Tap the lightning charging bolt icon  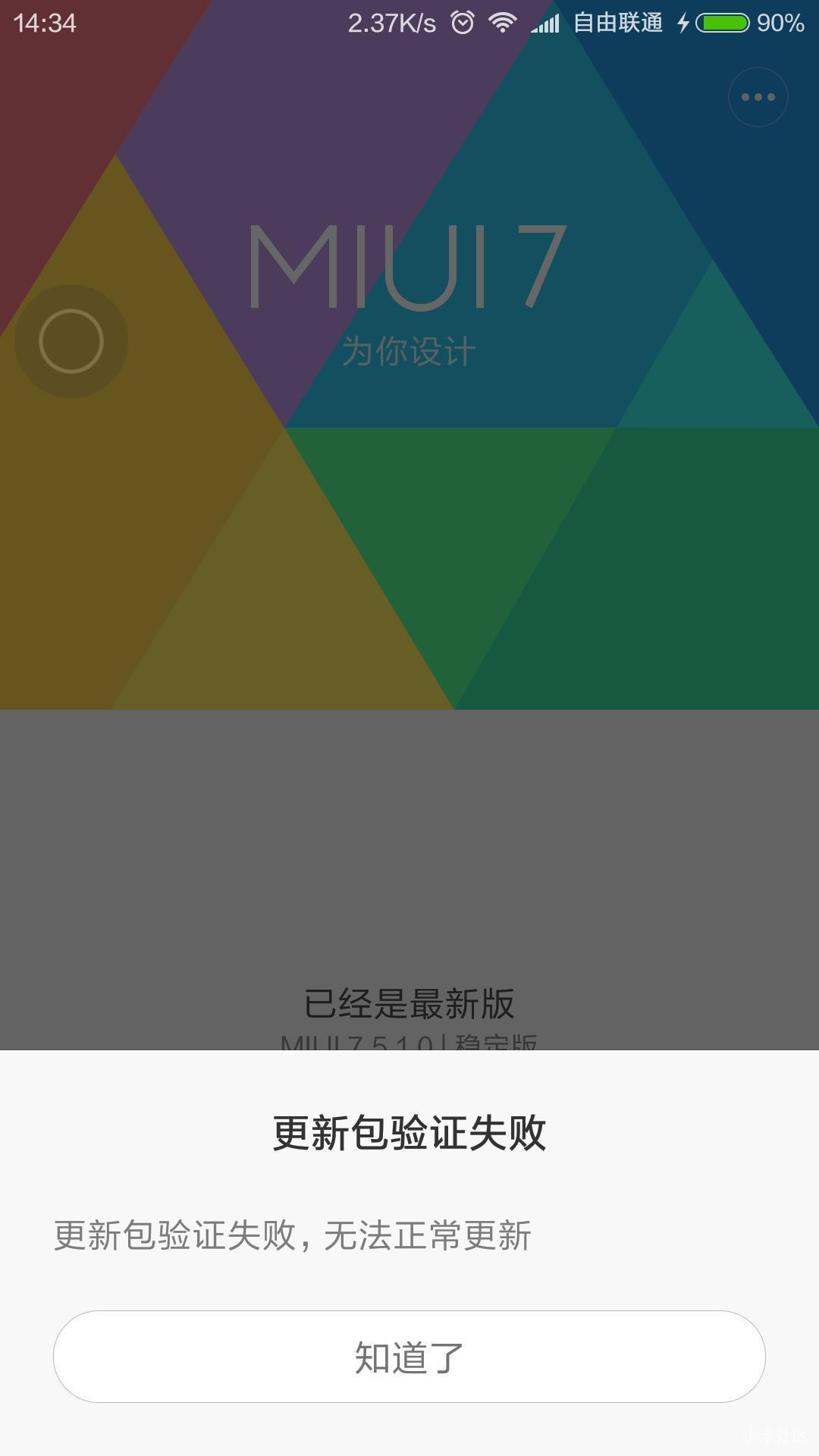point(682,23)
